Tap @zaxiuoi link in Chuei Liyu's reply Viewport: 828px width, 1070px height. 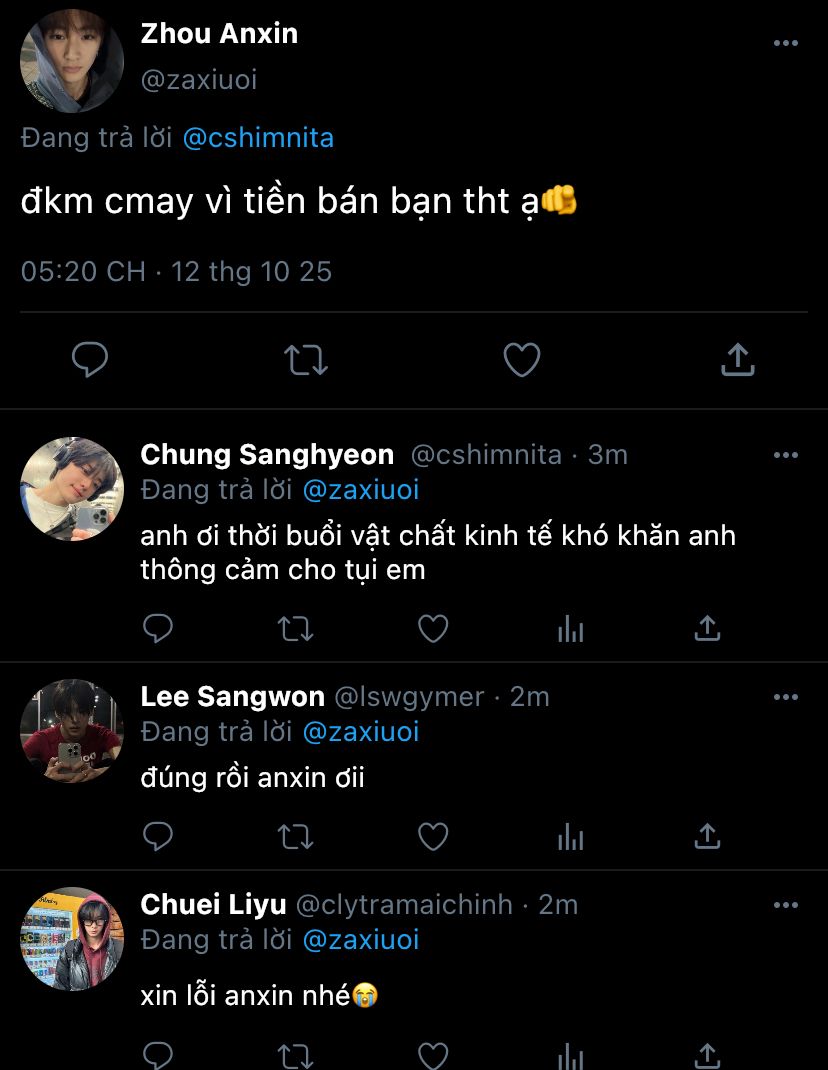(360, 940)
